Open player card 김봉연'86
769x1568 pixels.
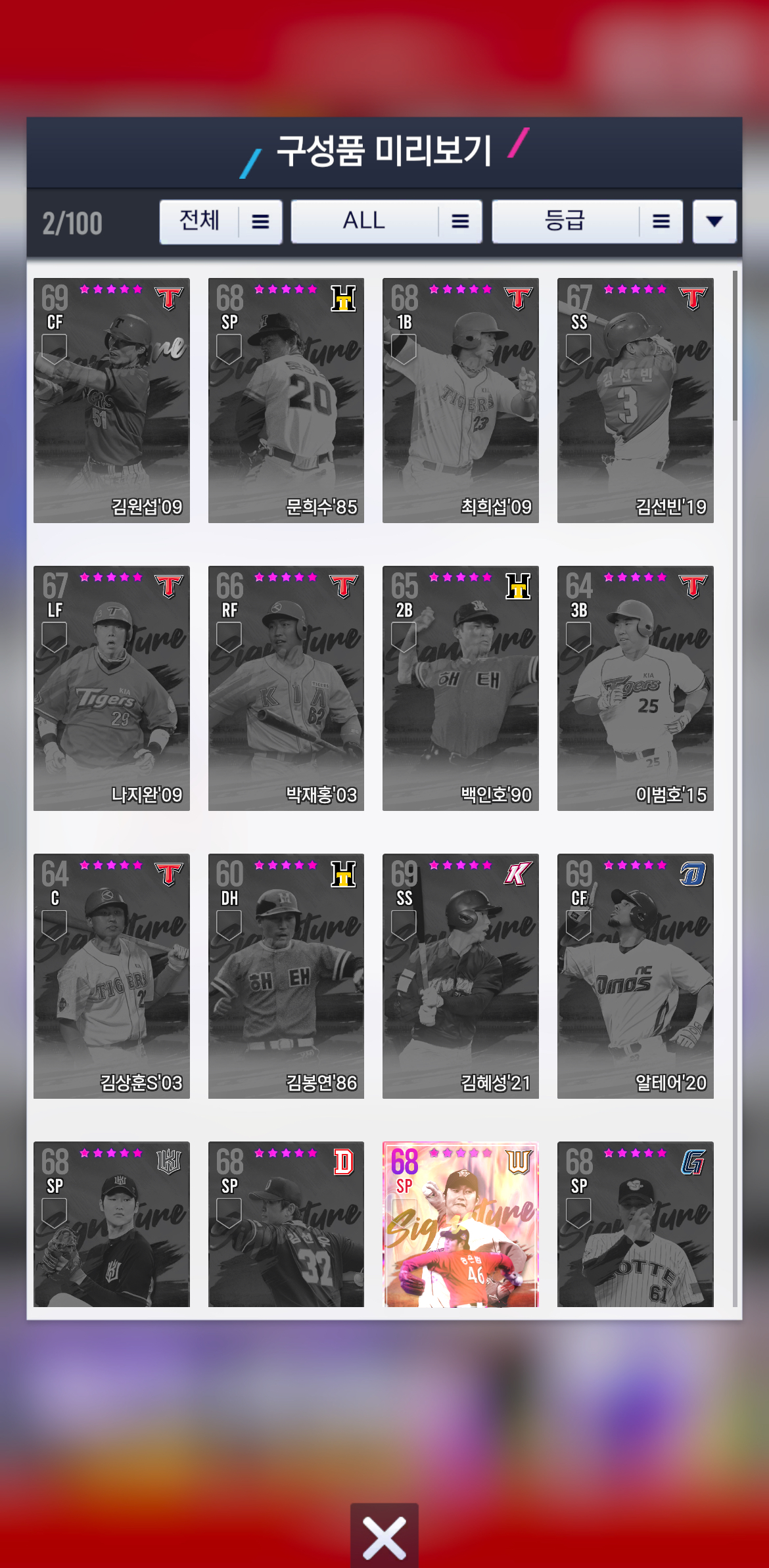tap(286, 976)
